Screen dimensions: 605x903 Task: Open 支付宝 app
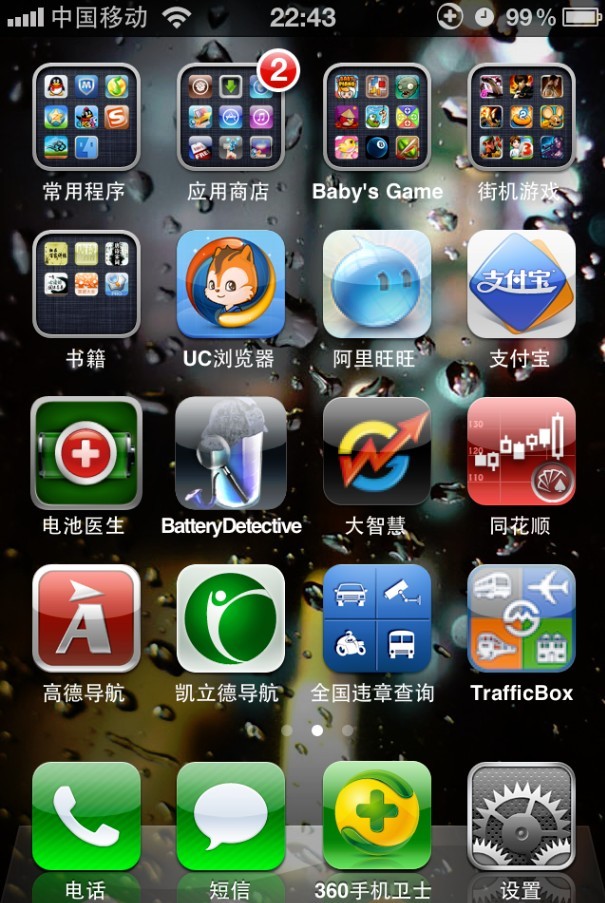click(521, 284)
